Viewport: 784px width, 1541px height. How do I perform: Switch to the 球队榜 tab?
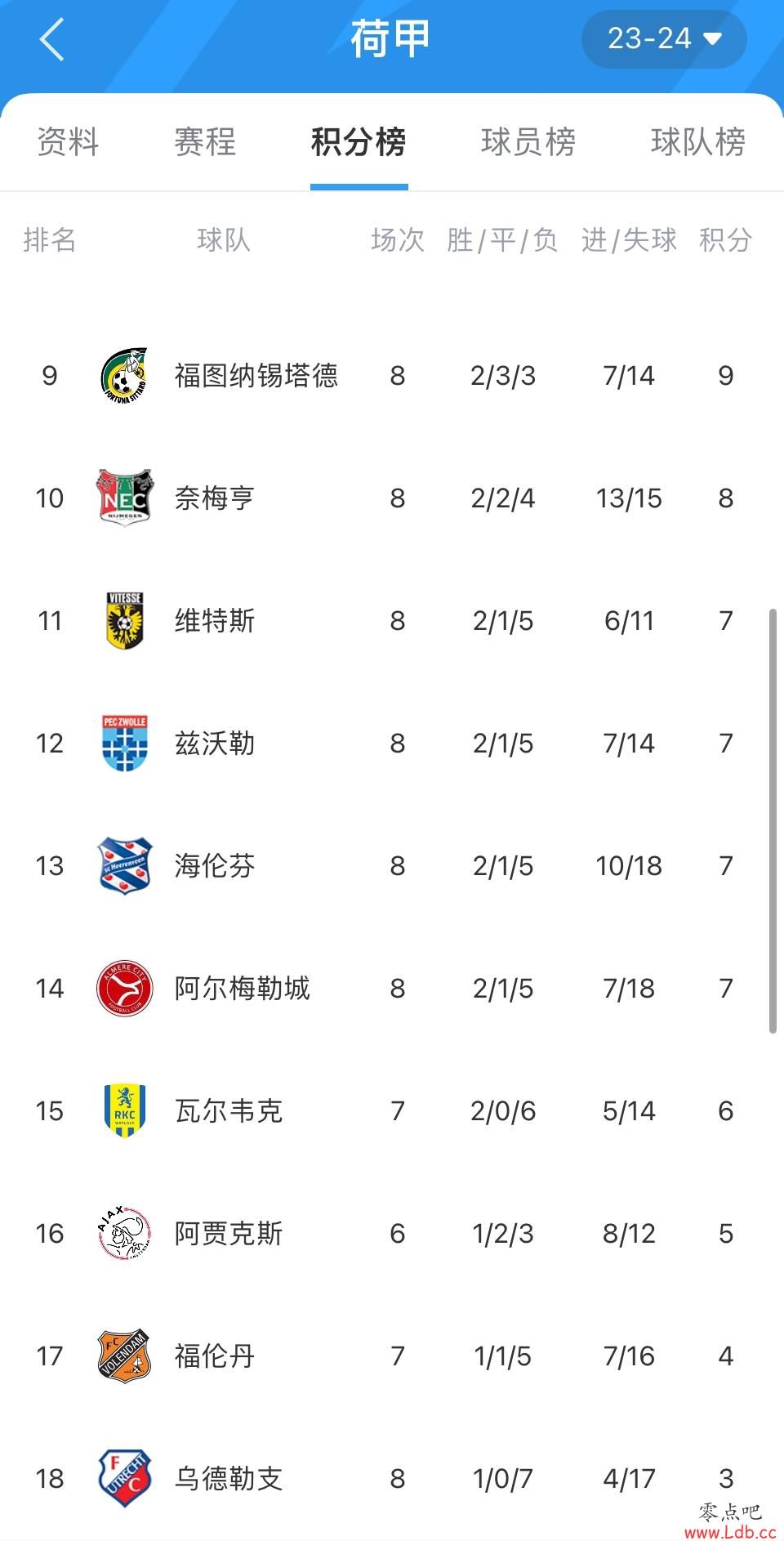(697, 142)
